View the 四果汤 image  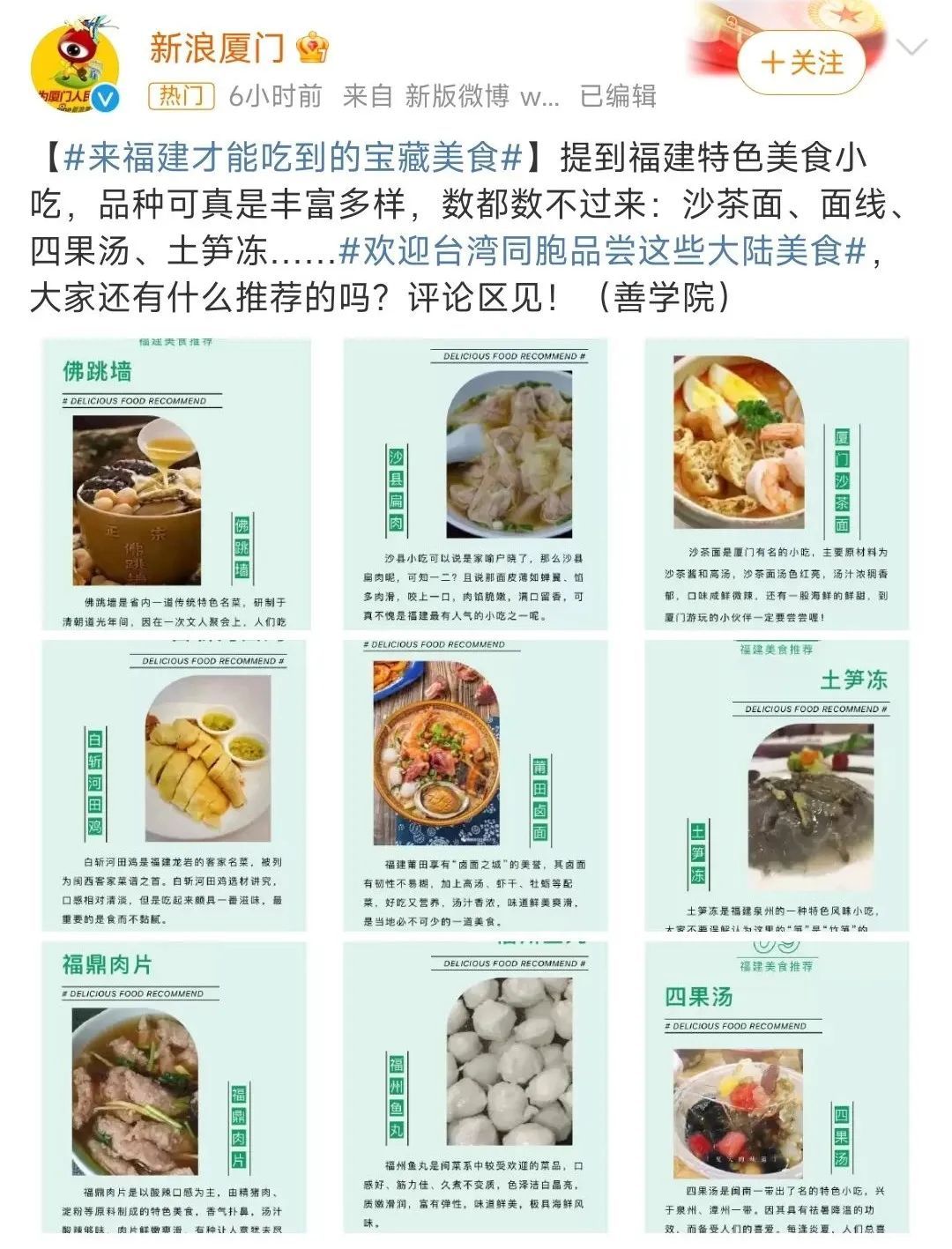(x=777, y=1086)
